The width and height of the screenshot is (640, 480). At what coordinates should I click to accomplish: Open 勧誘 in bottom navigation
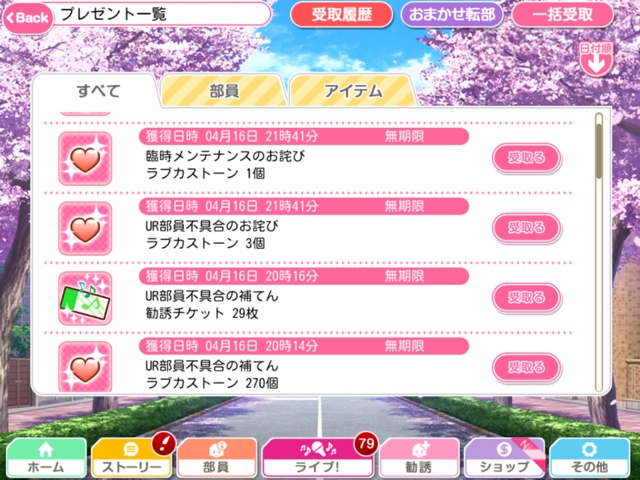pos(418,458)
